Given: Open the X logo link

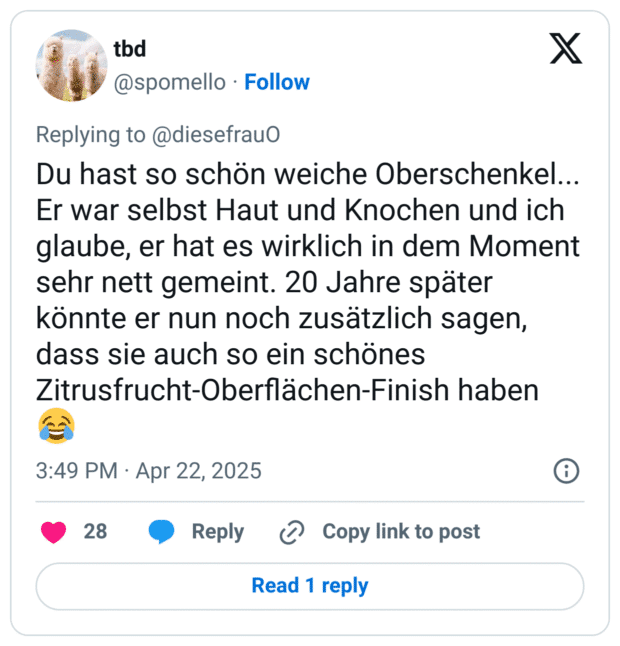Looking at the screenshot, I should tap(565, 48).
